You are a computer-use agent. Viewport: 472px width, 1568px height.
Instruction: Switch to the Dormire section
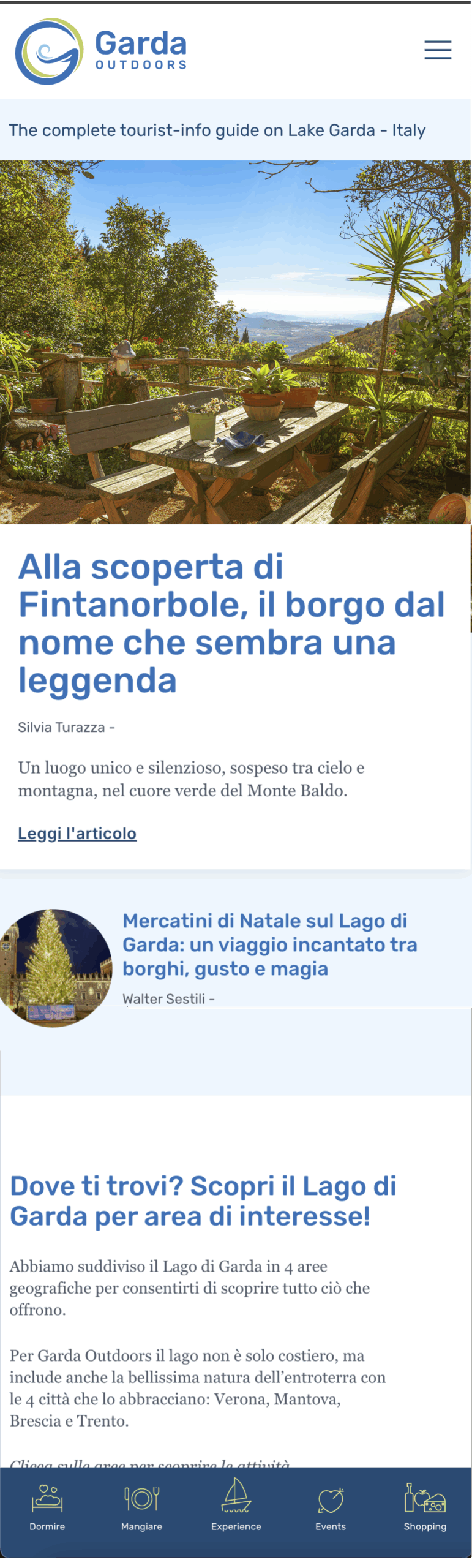pos(47,1507)
